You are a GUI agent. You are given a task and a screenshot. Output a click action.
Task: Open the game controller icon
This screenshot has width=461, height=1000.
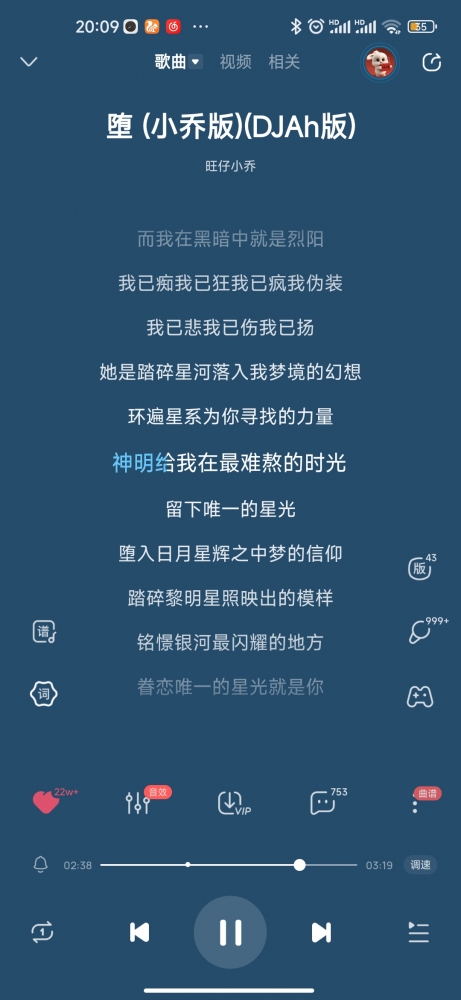(420, 696)
